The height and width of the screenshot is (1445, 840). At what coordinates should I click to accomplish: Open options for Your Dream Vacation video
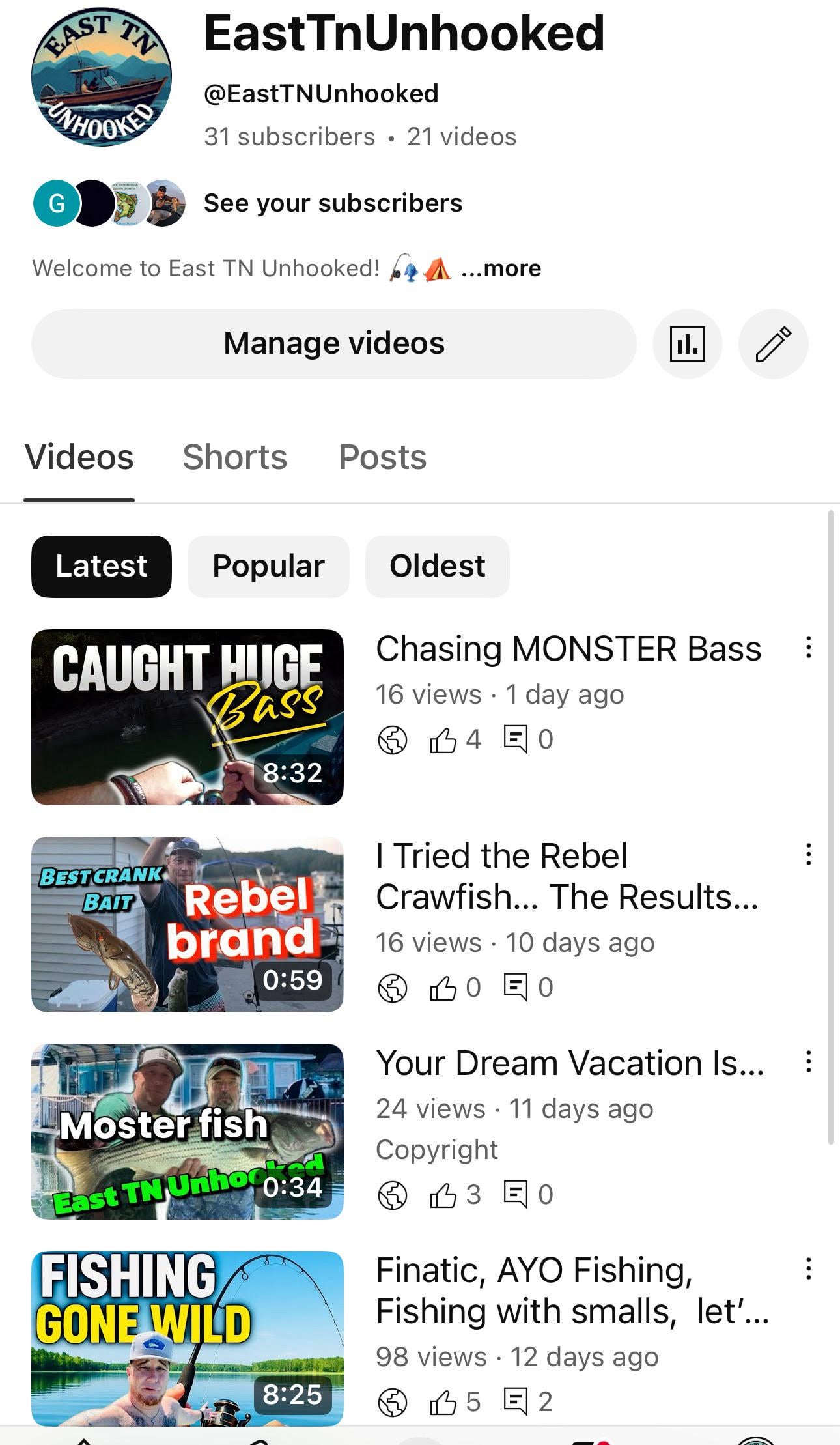point(808,1061)
